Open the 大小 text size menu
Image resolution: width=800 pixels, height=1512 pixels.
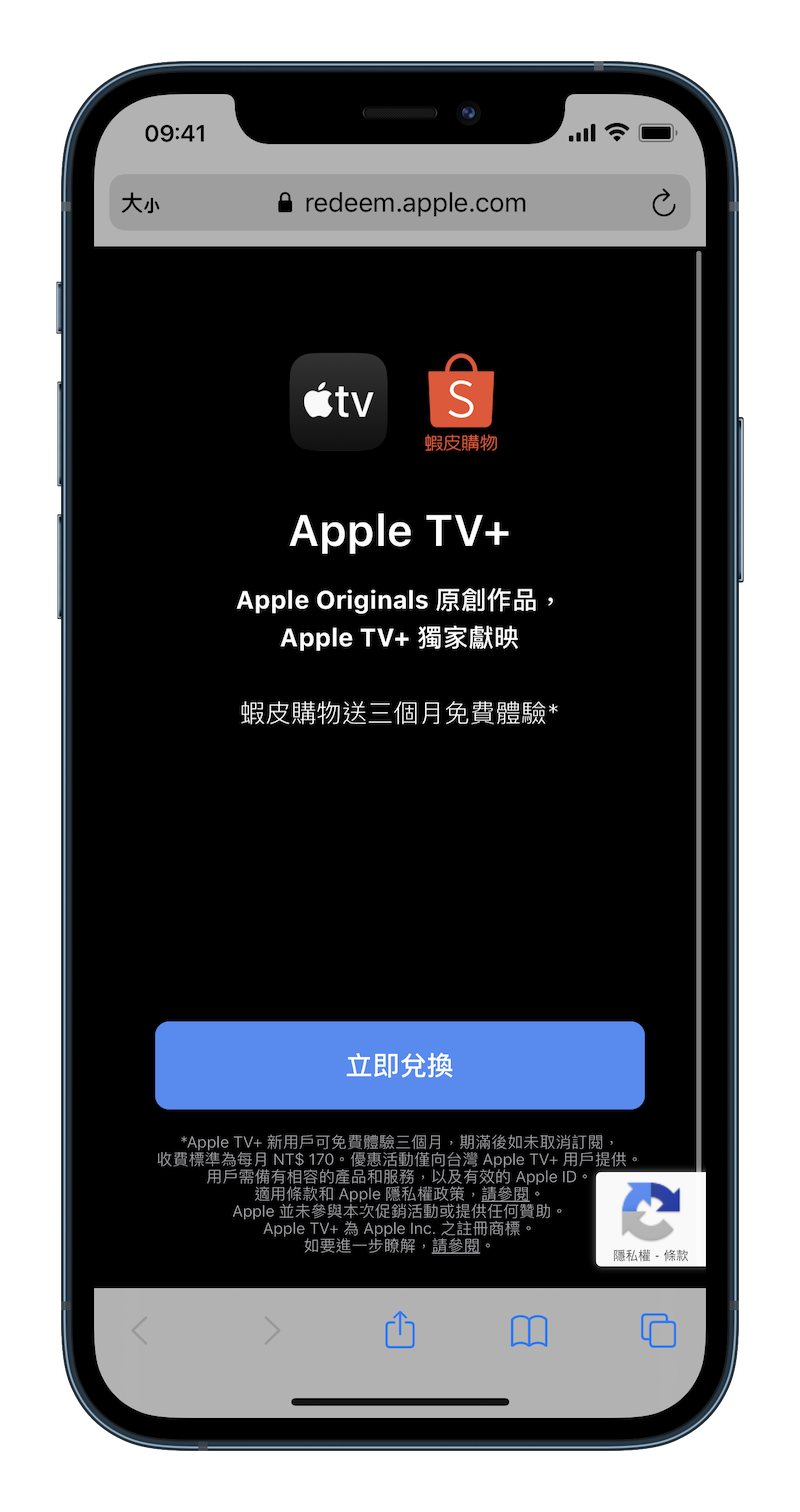click(142, 202)
